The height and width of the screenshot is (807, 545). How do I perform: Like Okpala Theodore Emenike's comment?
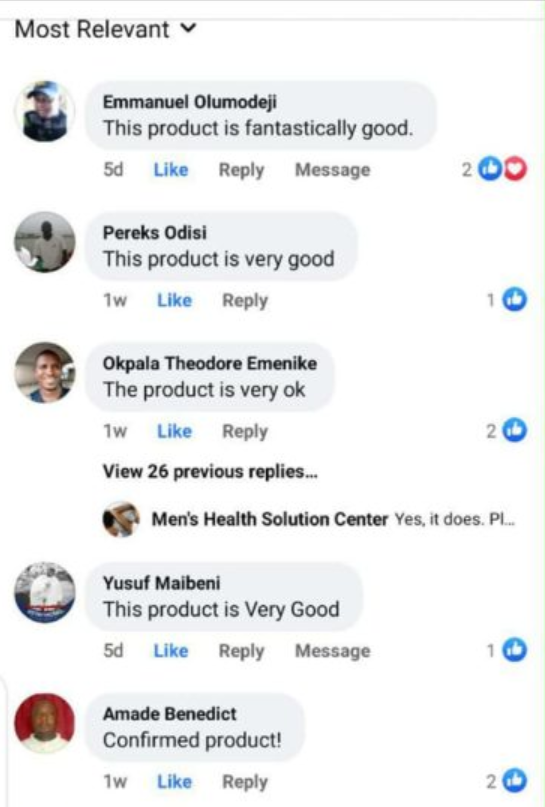pyautogui.click(x=174, y=431)
